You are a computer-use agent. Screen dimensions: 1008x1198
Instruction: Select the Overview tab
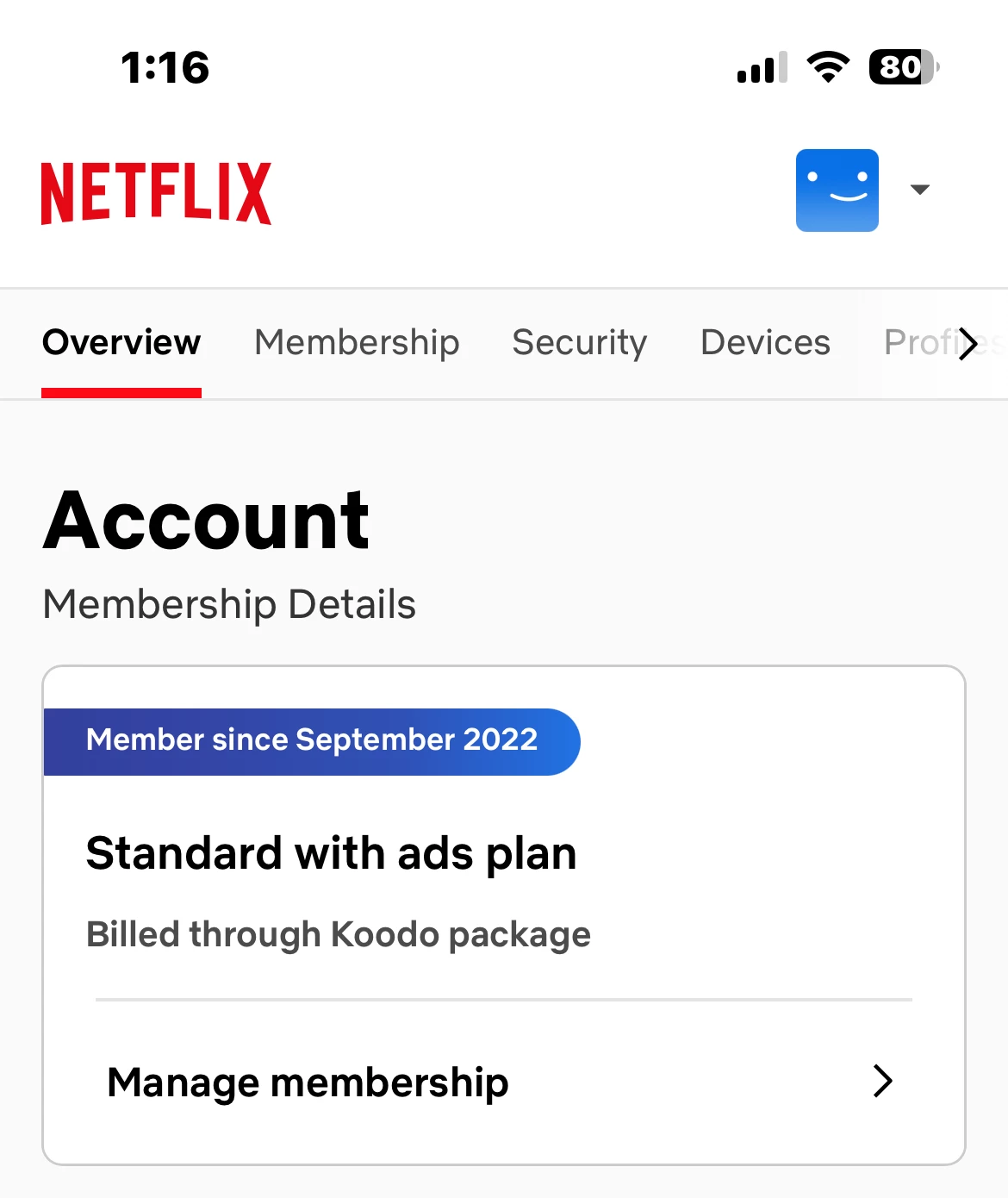pos(121,343)
